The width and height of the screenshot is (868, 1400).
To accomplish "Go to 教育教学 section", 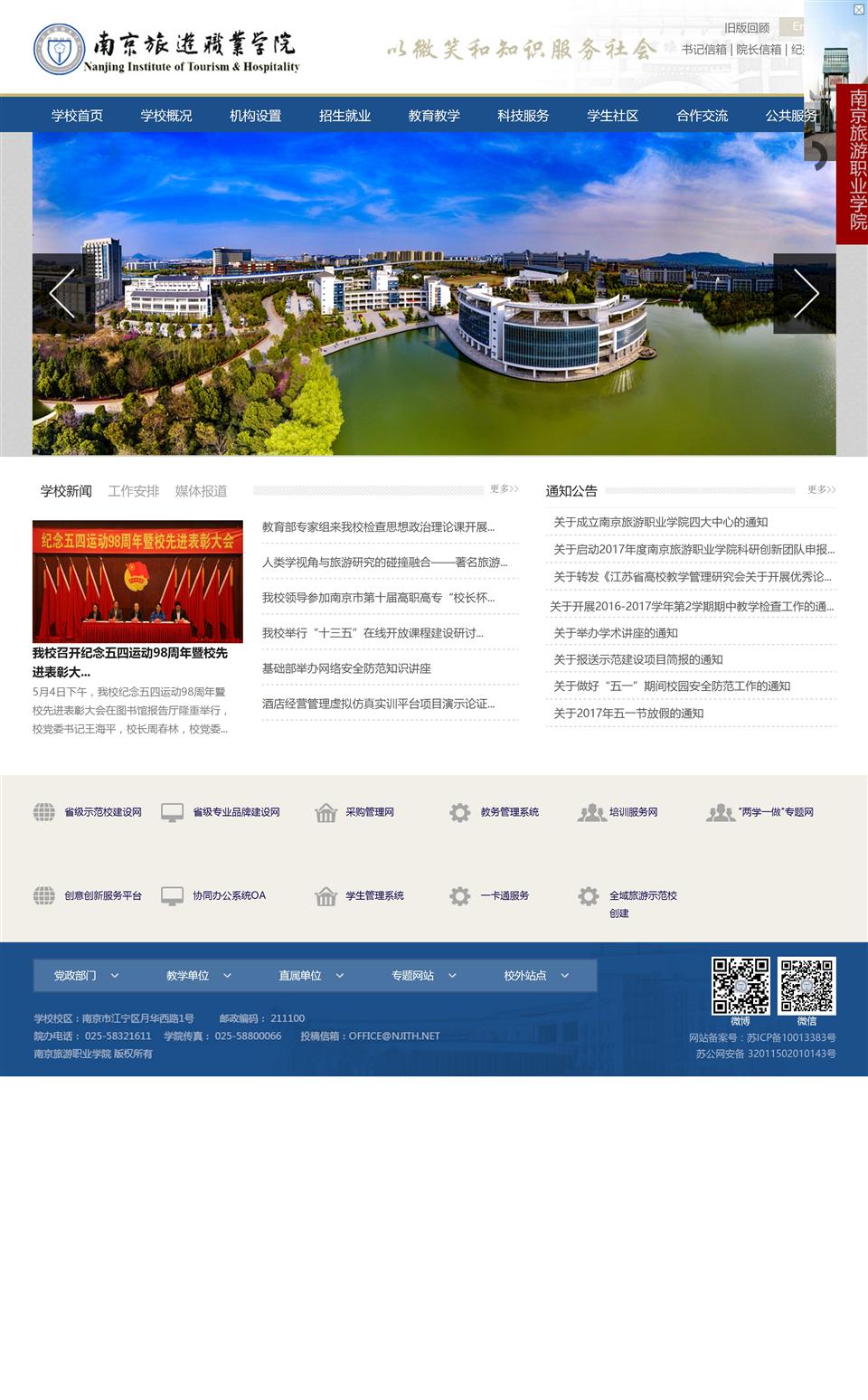I will (x=434, y=116).
